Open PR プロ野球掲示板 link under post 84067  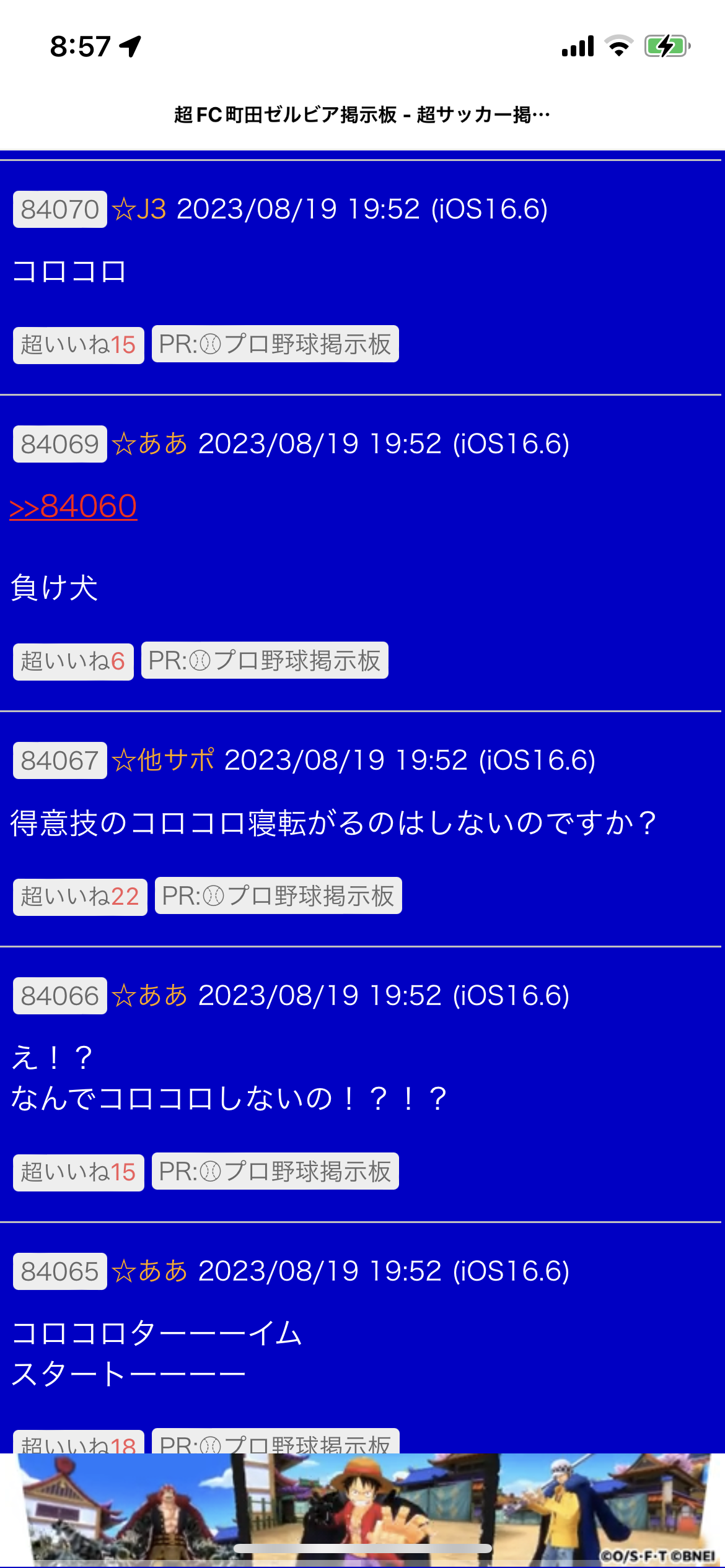pyautogui.click(x=278, y=896)
